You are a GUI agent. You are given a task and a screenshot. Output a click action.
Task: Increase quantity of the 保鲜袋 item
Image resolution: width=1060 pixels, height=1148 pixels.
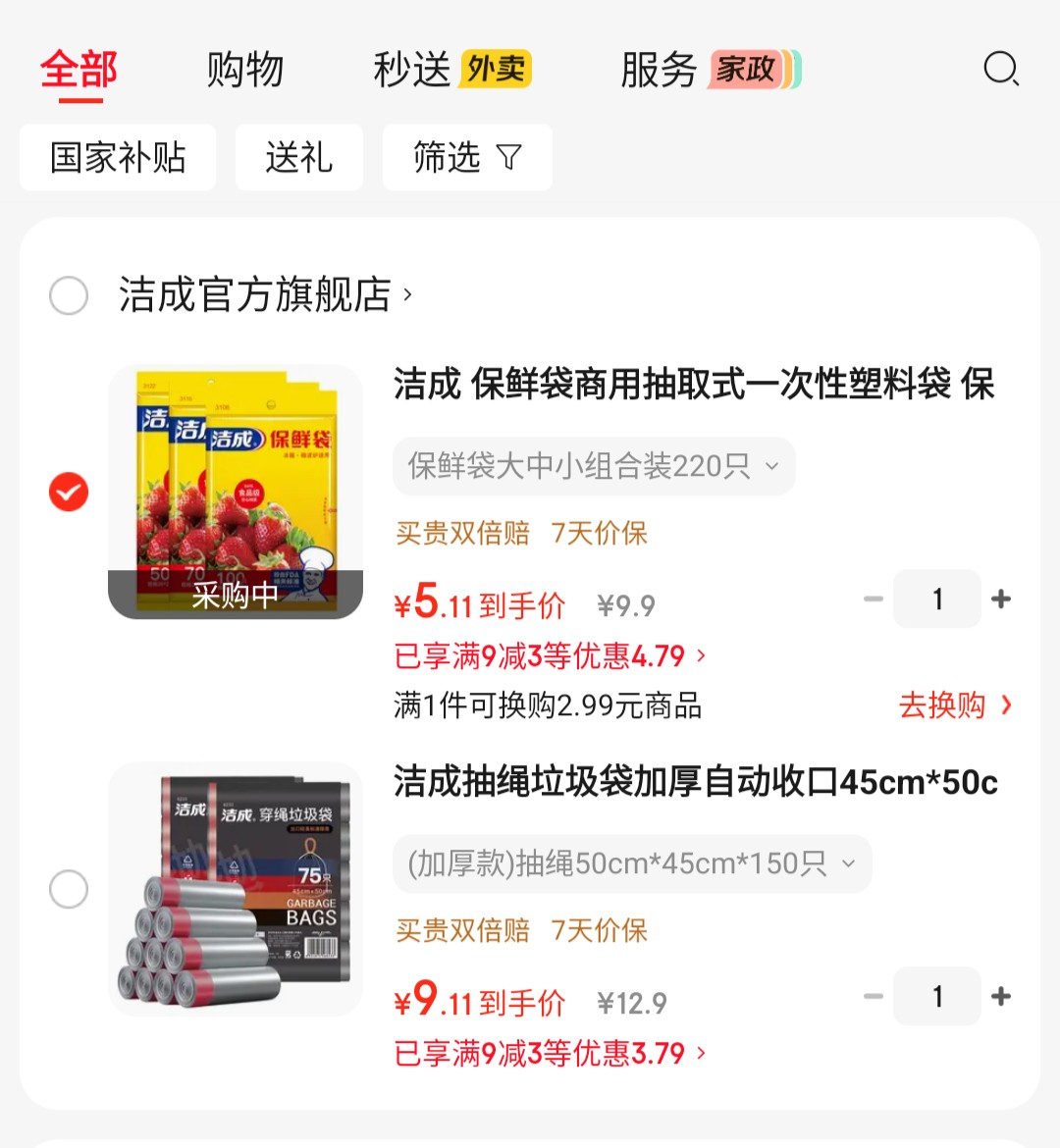tap(1001, 599)
